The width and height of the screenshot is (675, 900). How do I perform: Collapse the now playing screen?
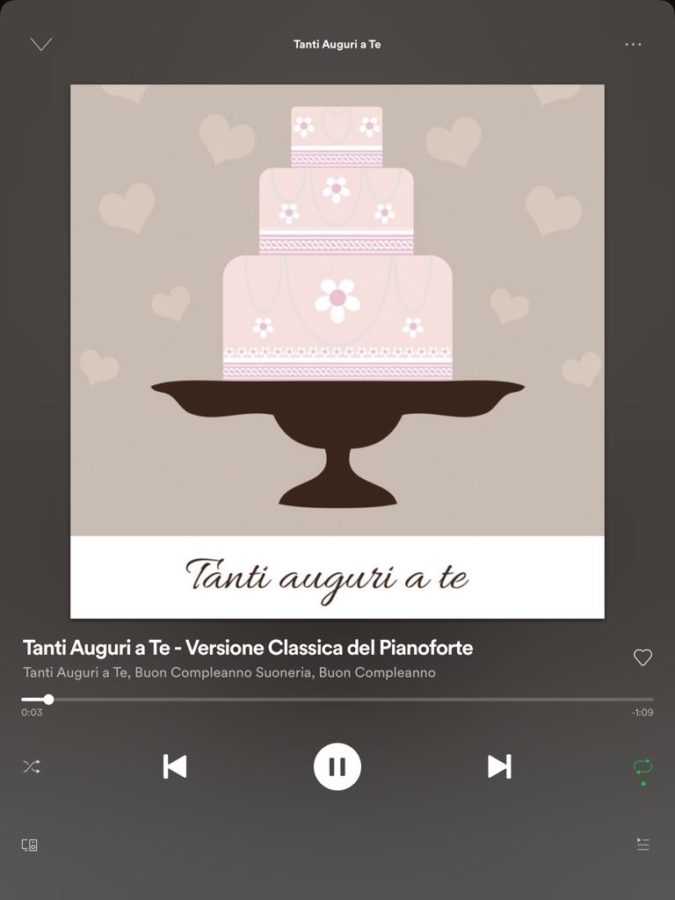click(41, 44)
